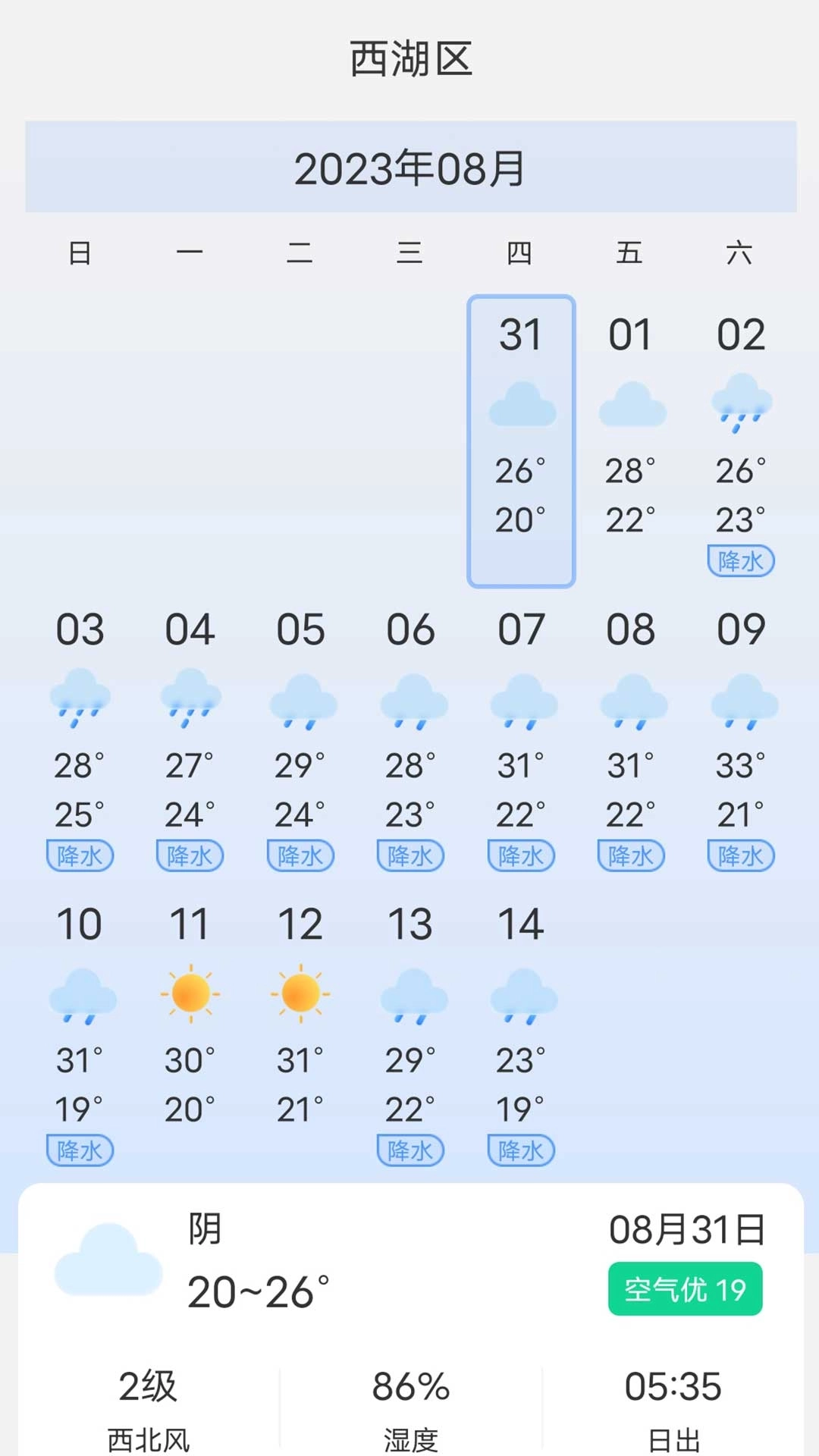
Task: Tap the rain icon on August 07
Action: click(x=520, y=703)
